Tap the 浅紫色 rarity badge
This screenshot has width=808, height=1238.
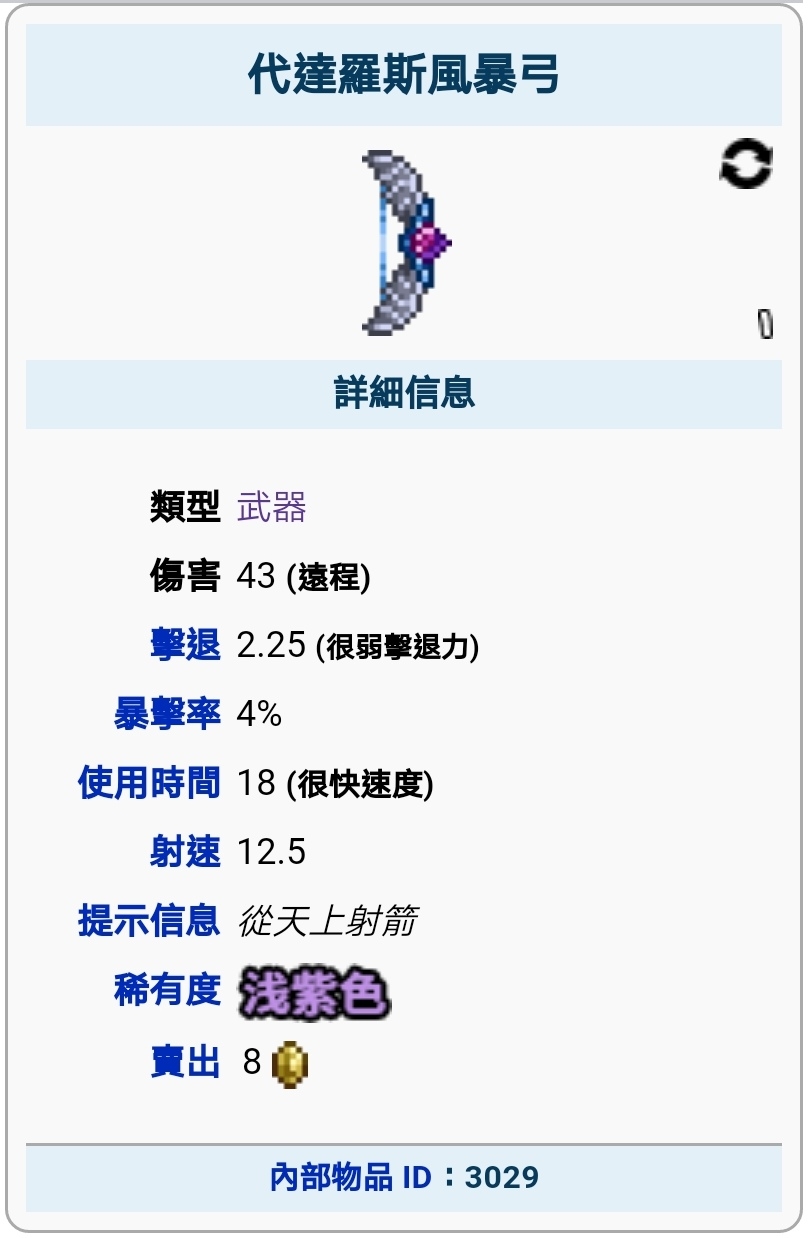313,993
